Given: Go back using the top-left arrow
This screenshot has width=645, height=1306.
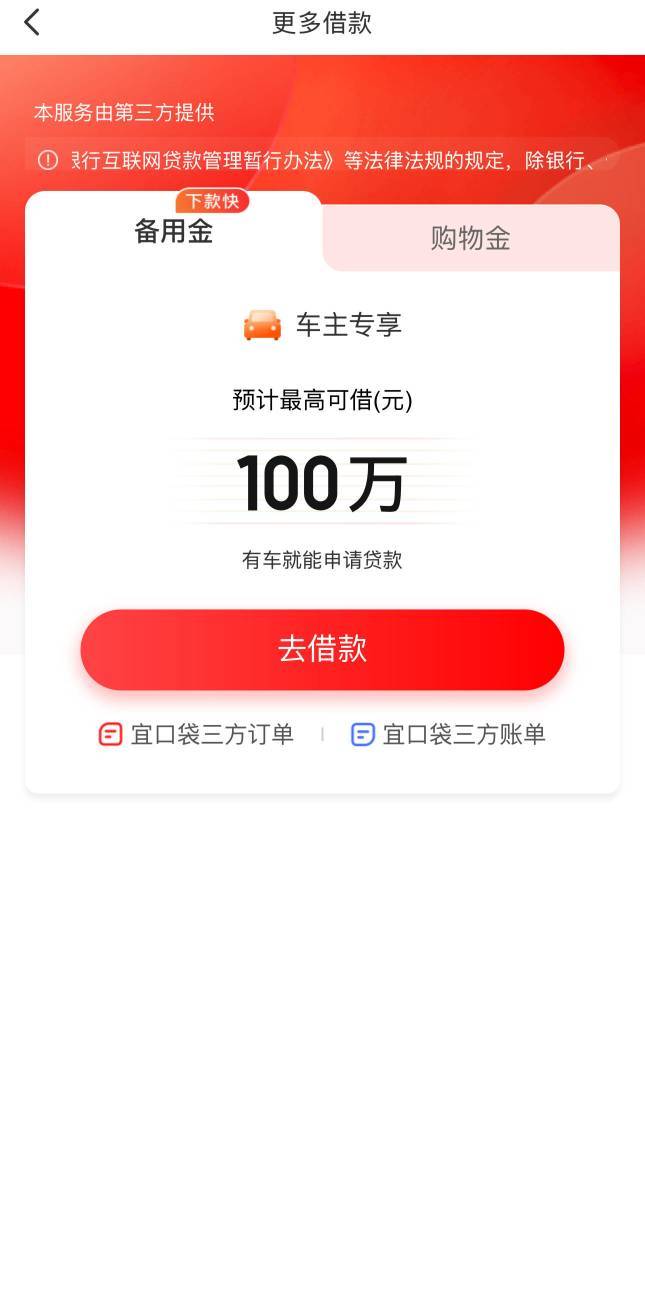Looking at the screenshot, I should point(32,22).
